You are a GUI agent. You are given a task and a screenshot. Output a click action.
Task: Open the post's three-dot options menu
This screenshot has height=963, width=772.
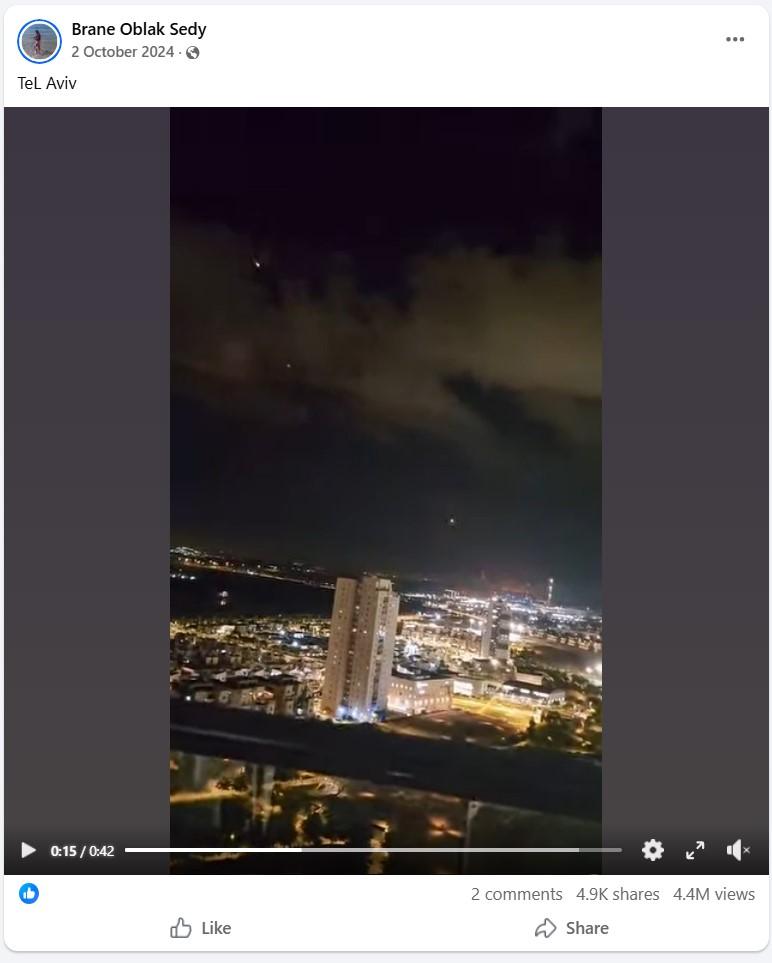735,40
